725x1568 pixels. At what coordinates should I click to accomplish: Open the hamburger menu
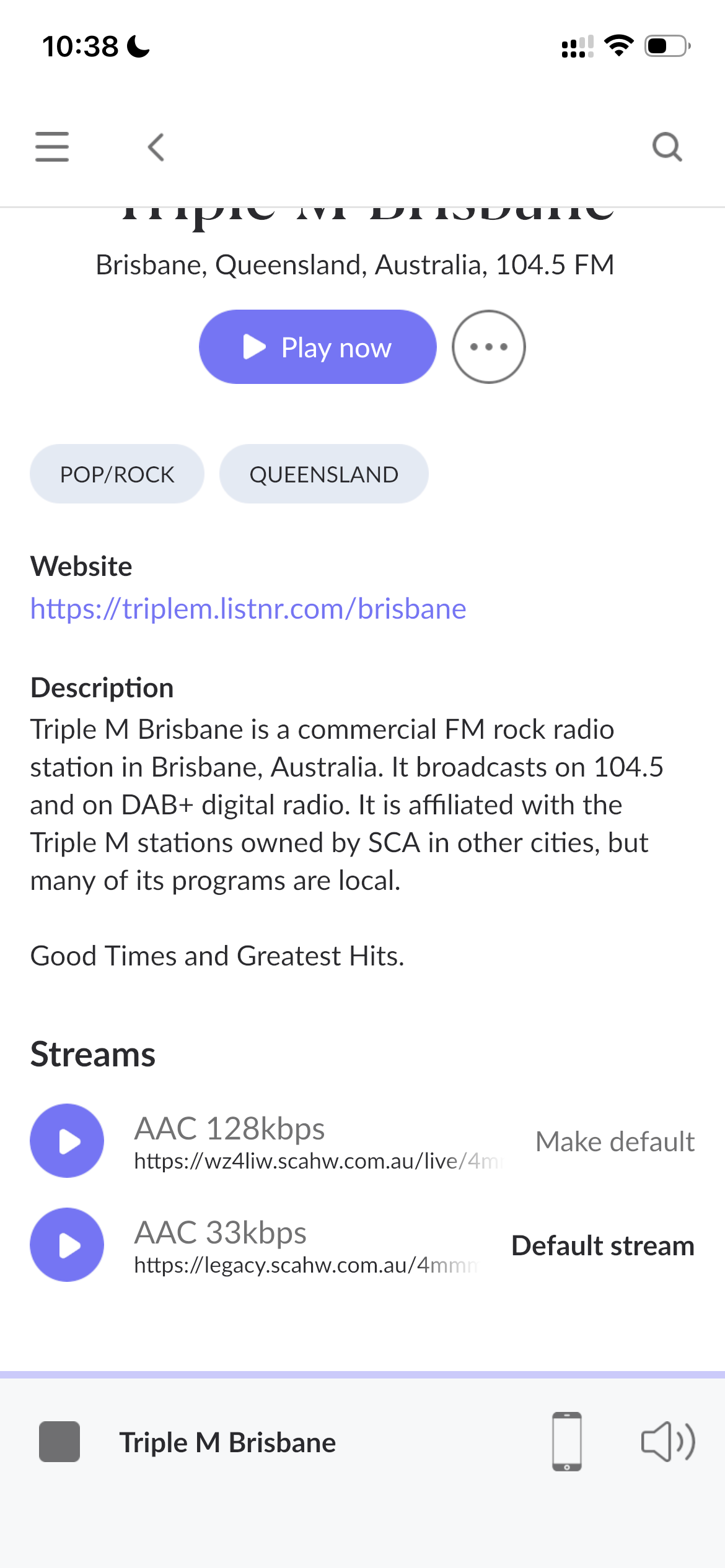click(x=52, y=147)
